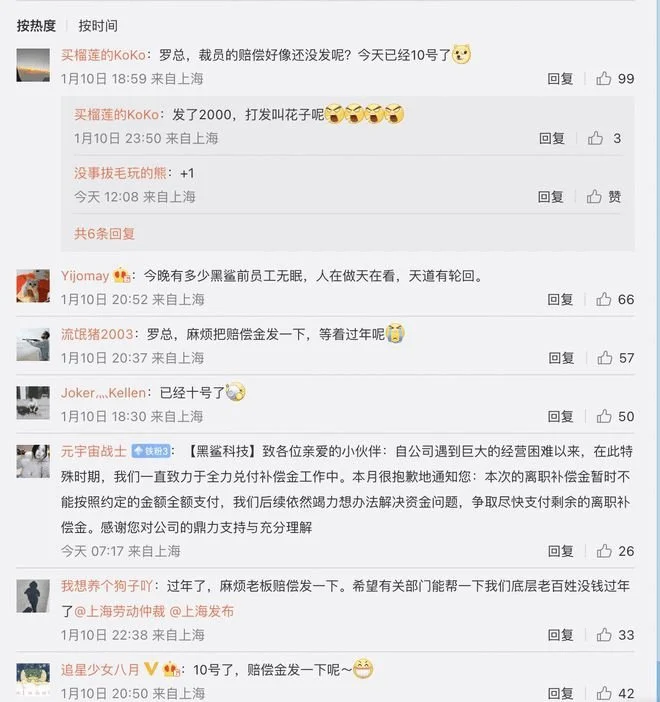Open the @上海劳动仲裁 mention
This screenshot has width=660, height=702.
[110, 610]
